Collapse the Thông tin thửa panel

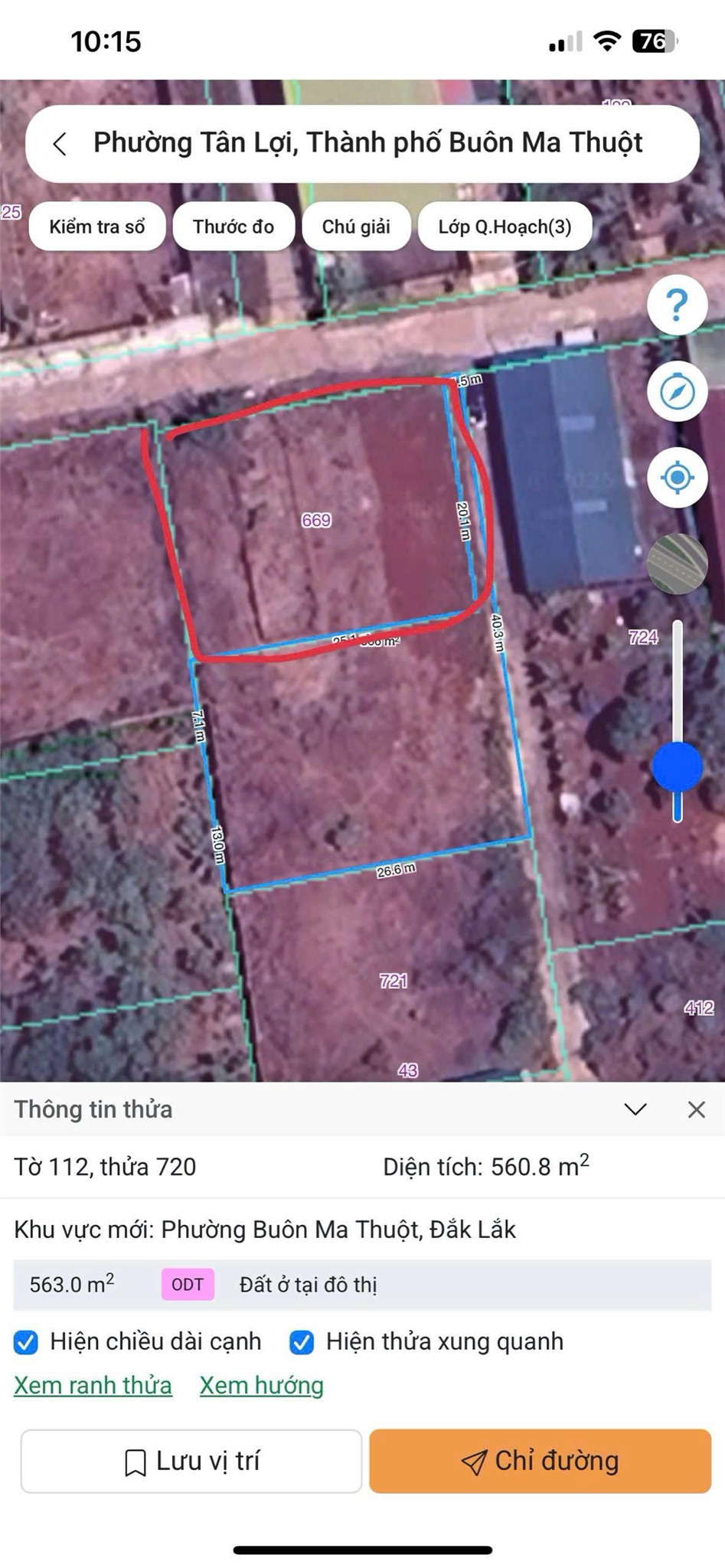click(x=635, y=1109)
